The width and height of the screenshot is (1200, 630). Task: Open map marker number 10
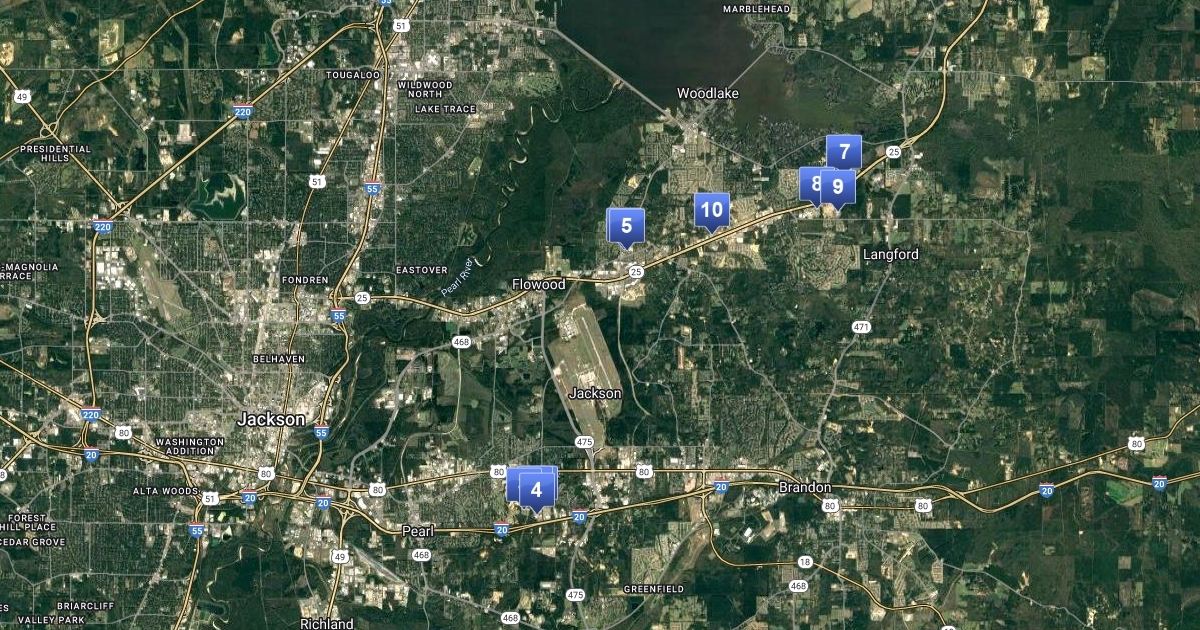[x=711, y=210]
